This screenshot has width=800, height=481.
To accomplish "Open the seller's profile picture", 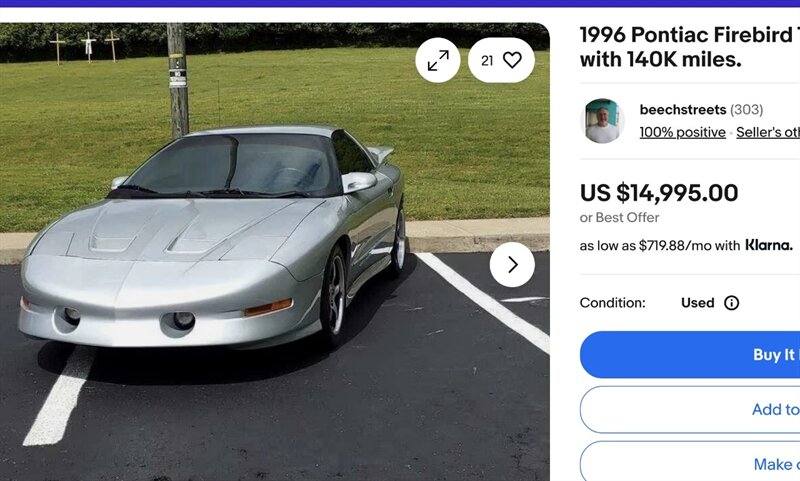I will coord(603,121).
